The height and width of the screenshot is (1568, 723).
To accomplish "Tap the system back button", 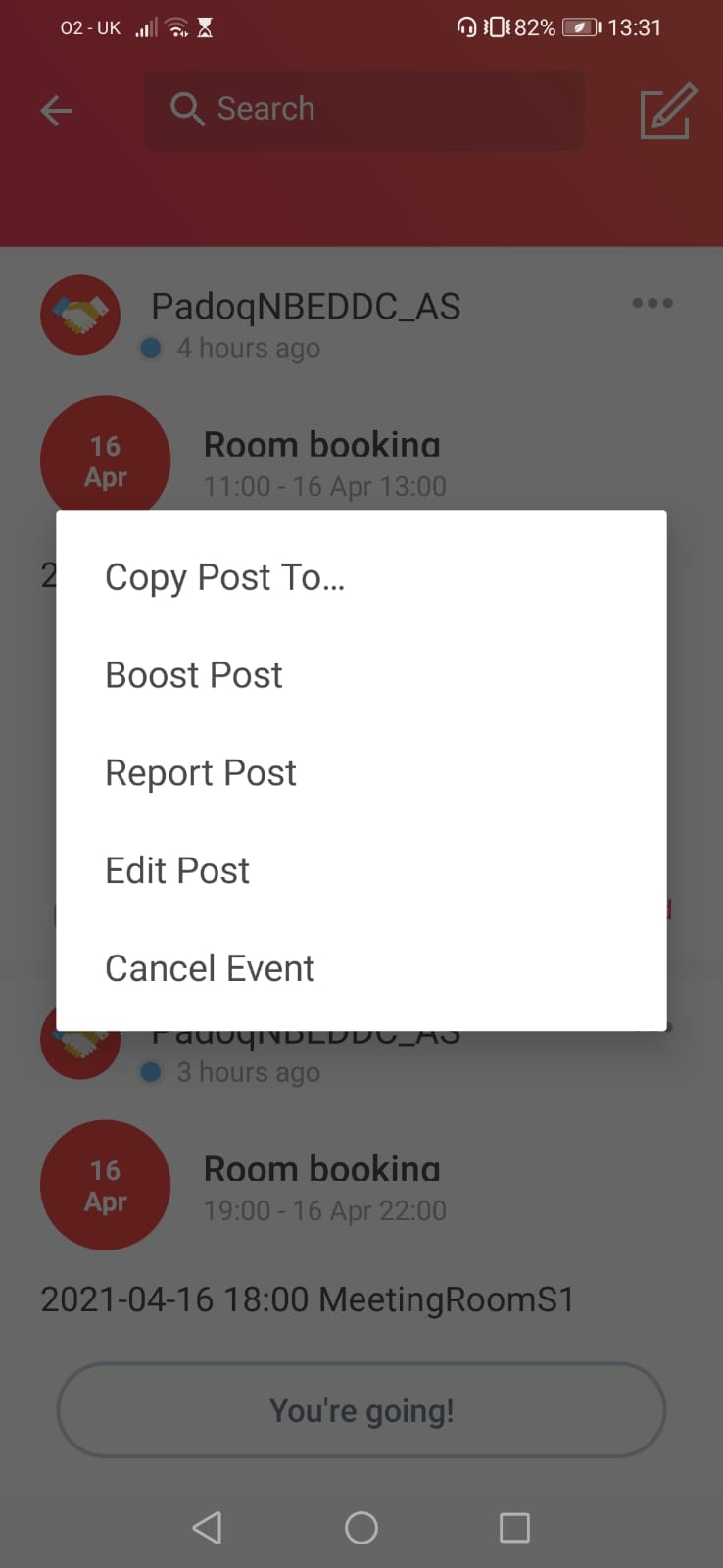I will pyautogui.click(x=207, y=1527).
